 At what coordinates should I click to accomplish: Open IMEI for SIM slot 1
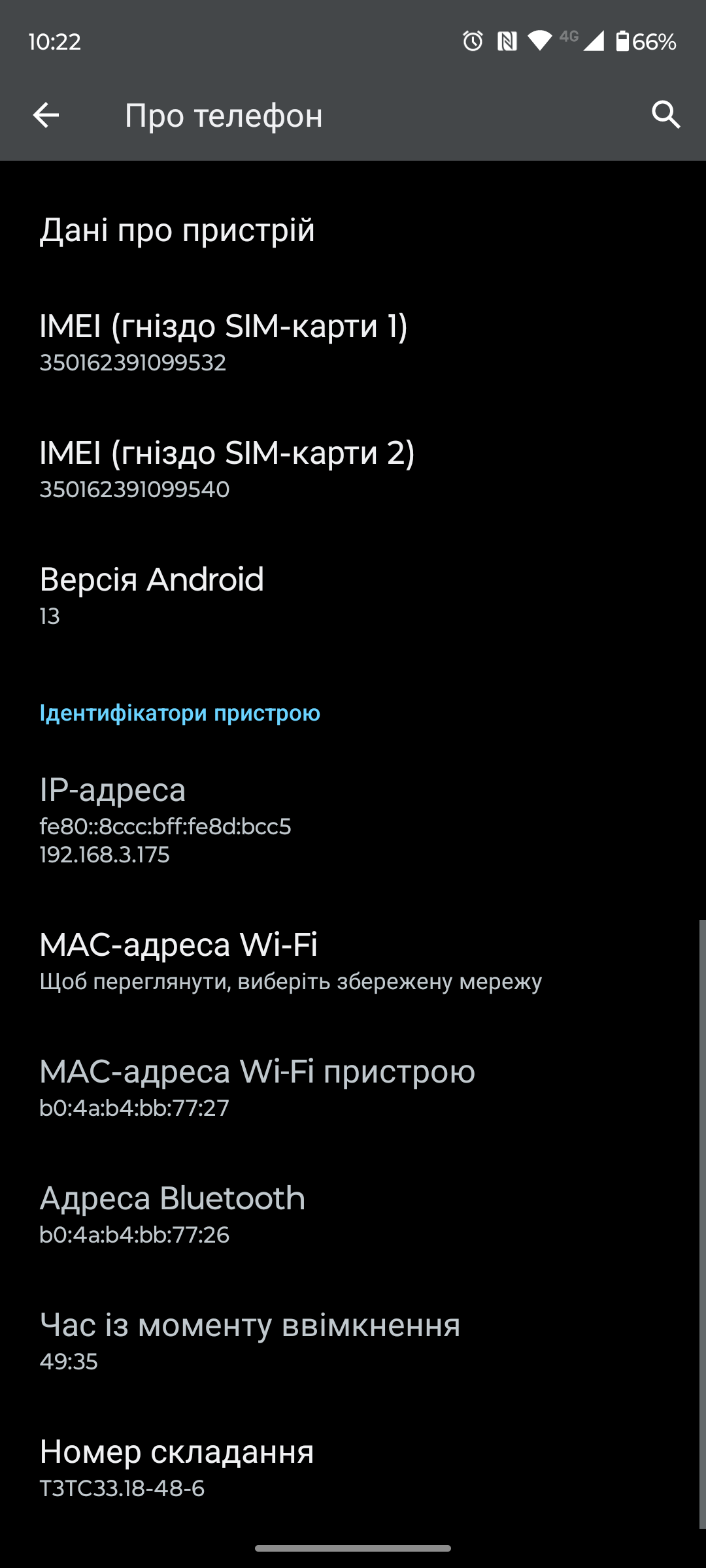click(x=224, y=342)
